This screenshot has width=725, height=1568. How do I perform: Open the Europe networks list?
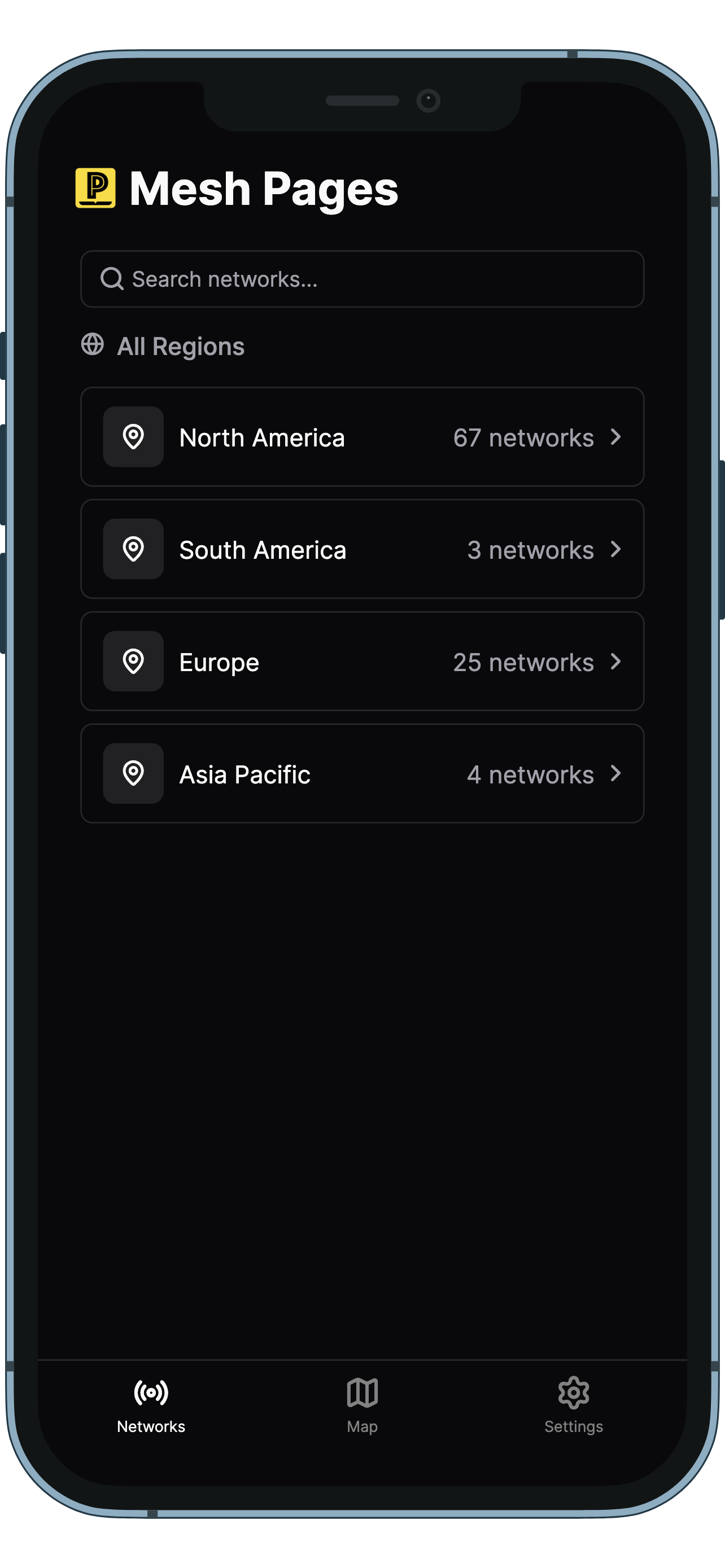tap(361, 662)
